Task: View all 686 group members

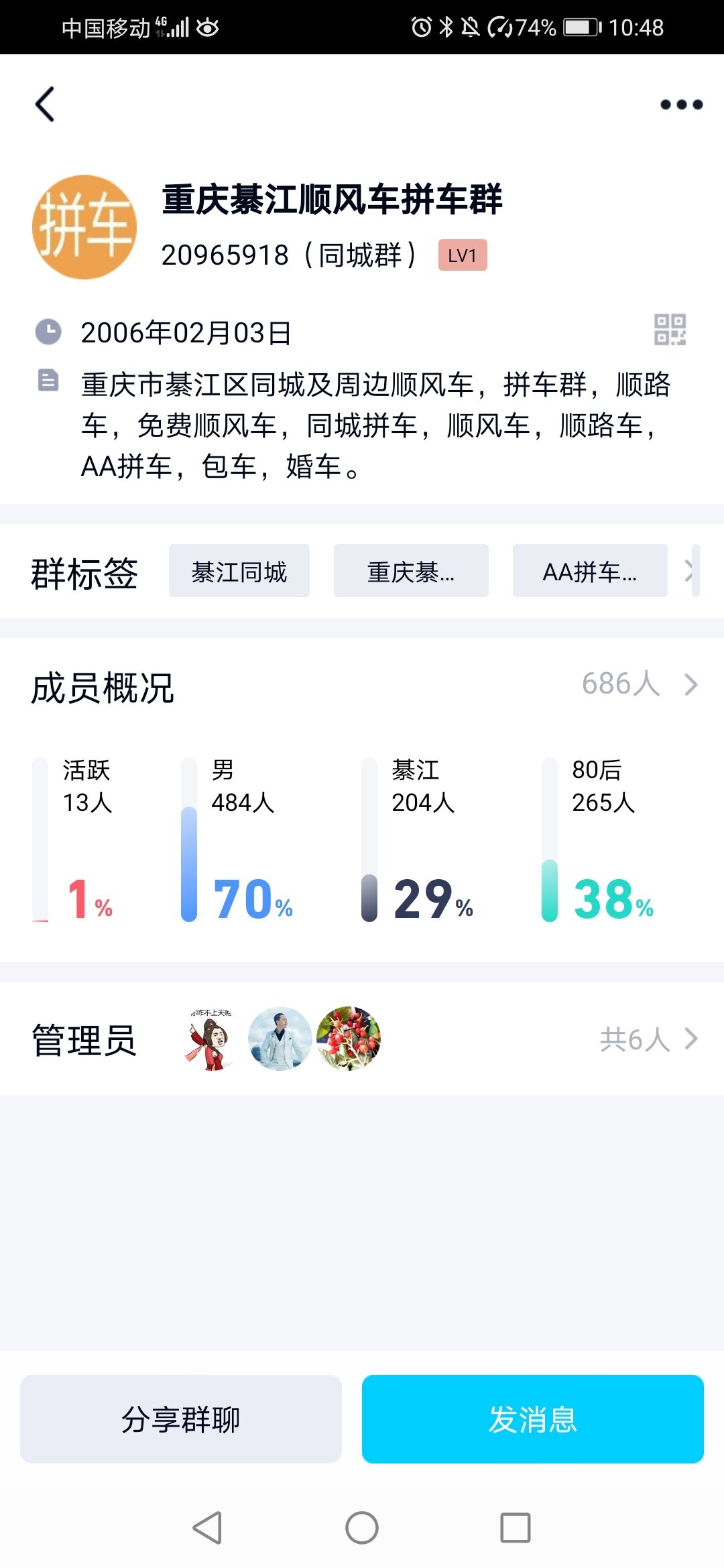Action: [x=640, y=684]
